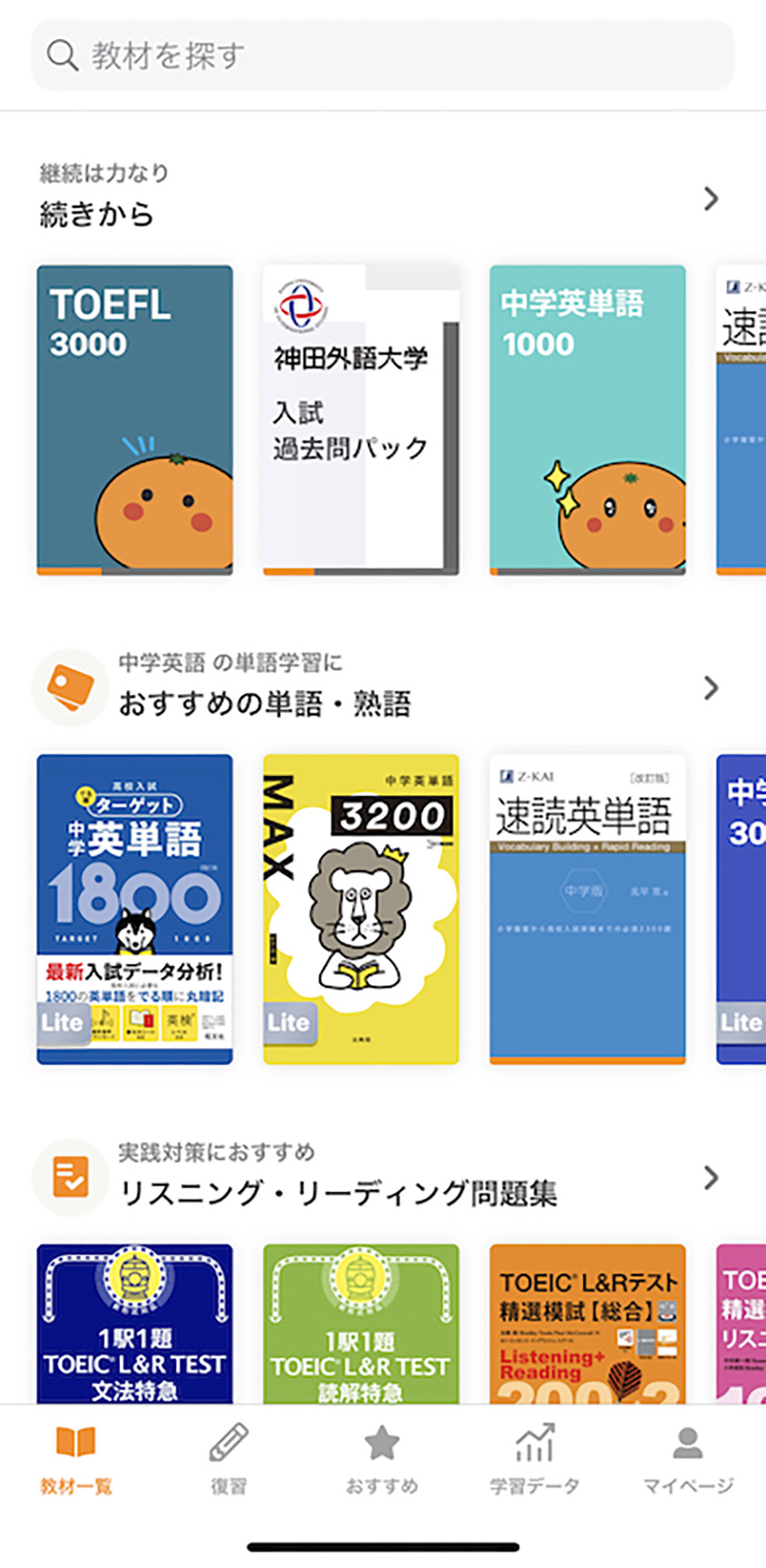
Task: Expand the 続きから section arrow
Action: 711,199
